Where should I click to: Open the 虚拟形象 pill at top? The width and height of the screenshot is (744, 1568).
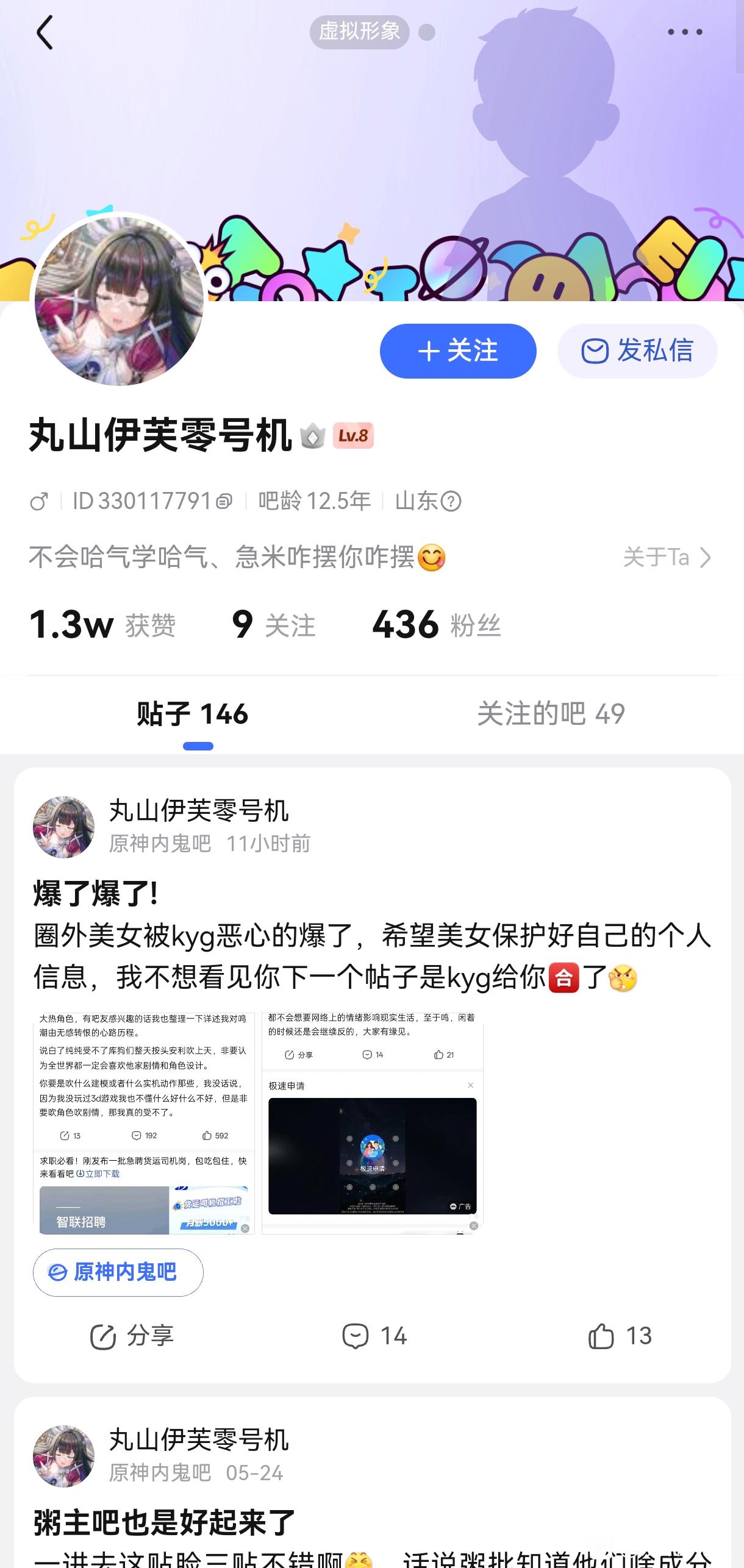pyautogui.click(x=359, y=32)
